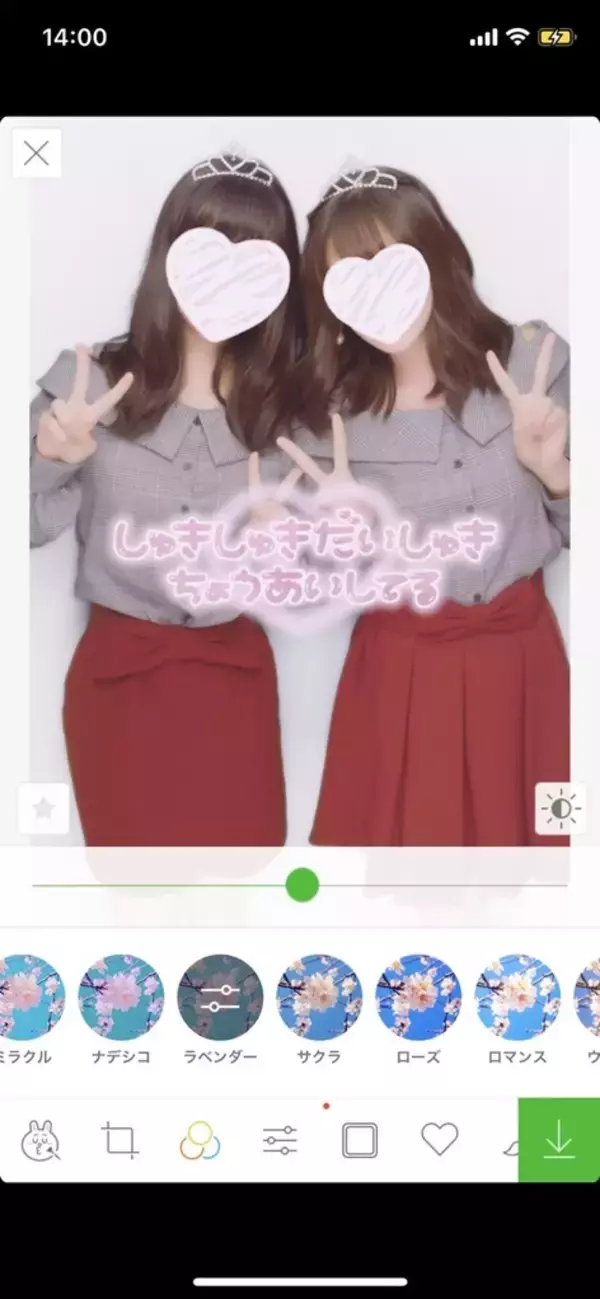Open the adjustment sliders tool

tap(280, 1140)
